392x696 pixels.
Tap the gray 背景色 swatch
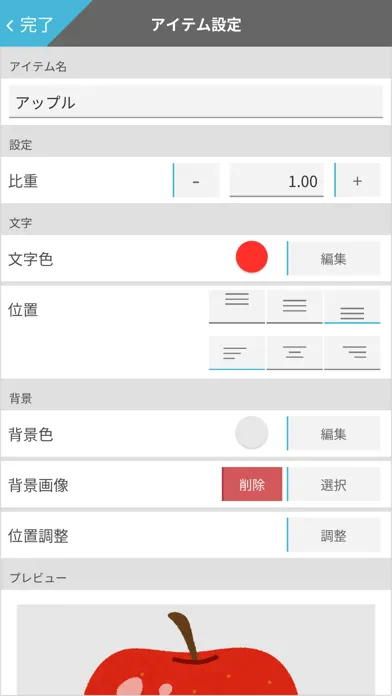pyautogui.click(x=252, y=432)
